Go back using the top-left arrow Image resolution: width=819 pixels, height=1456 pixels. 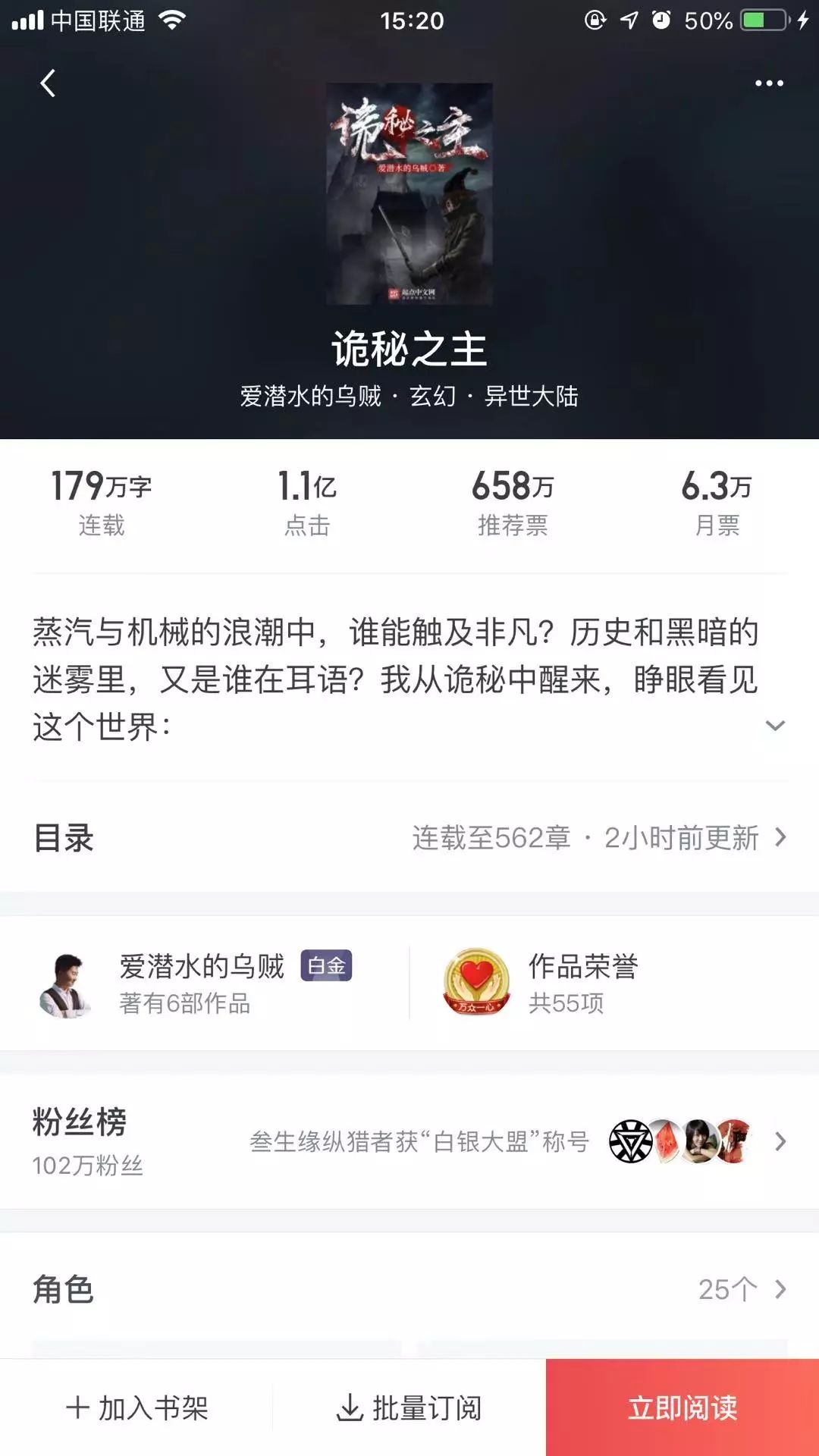point(48,83)
